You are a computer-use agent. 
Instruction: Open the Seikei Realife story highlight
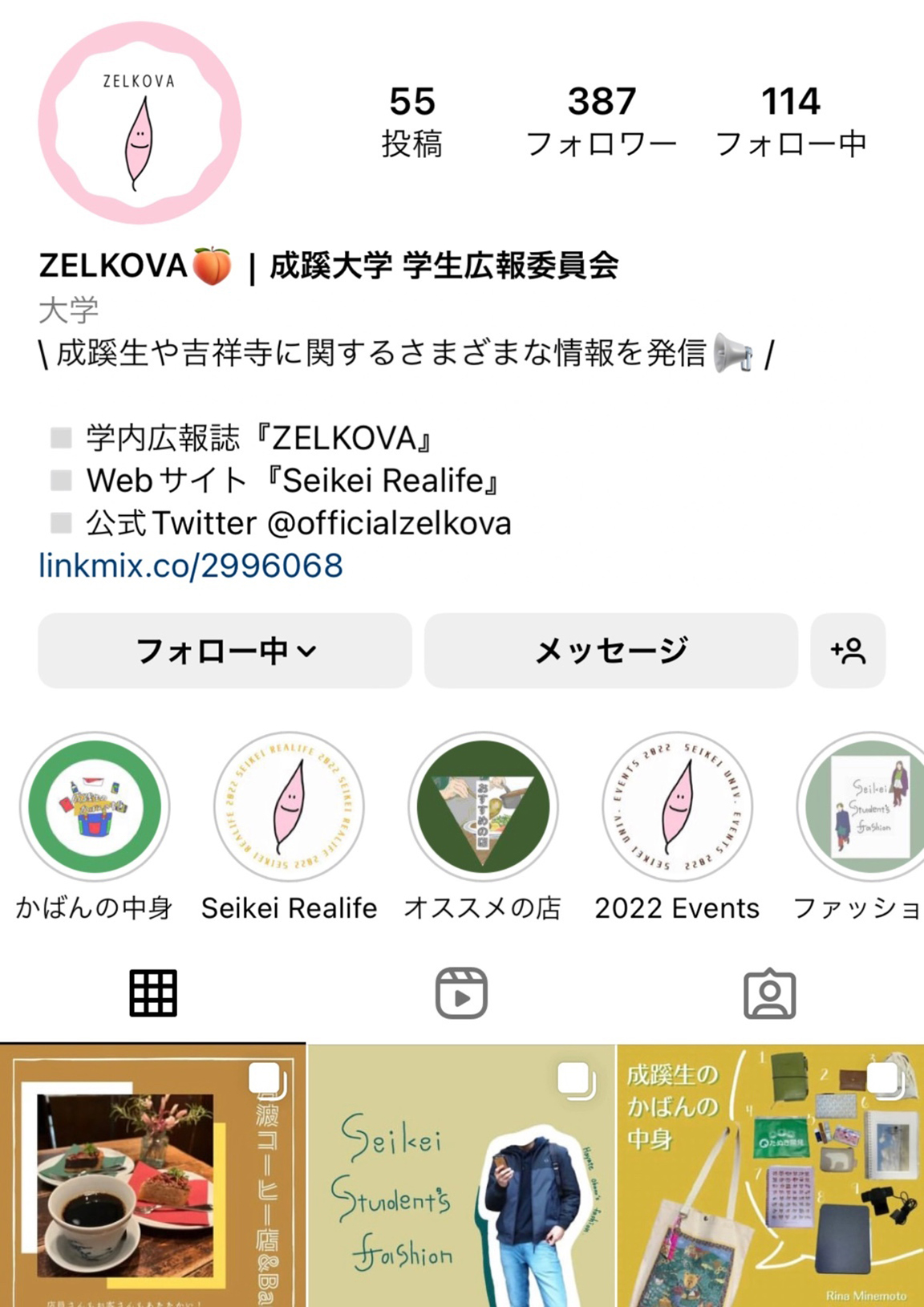[289, 806]
